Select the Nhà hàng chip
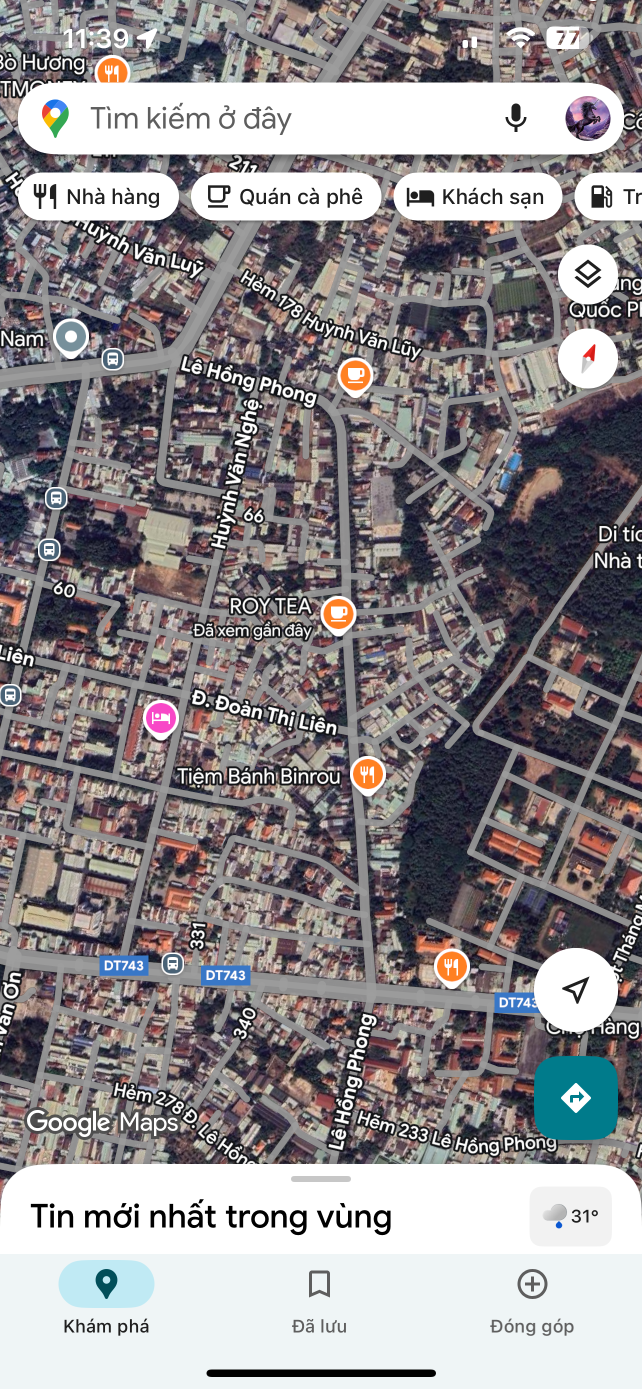Screen dimensions: 642x1389 click(98, 196)
